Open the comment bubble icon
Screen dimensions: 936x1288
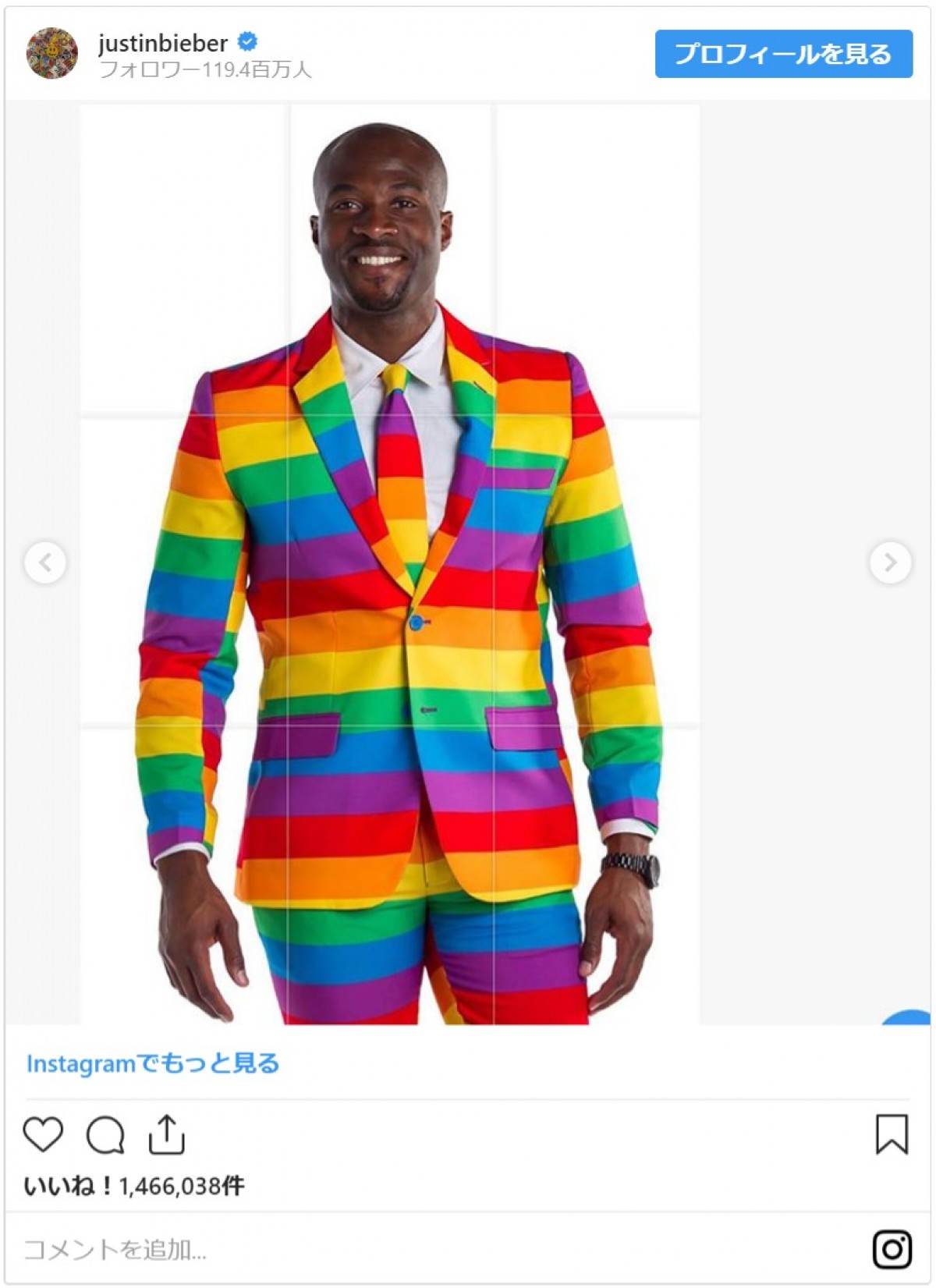tap(105, 1135)
